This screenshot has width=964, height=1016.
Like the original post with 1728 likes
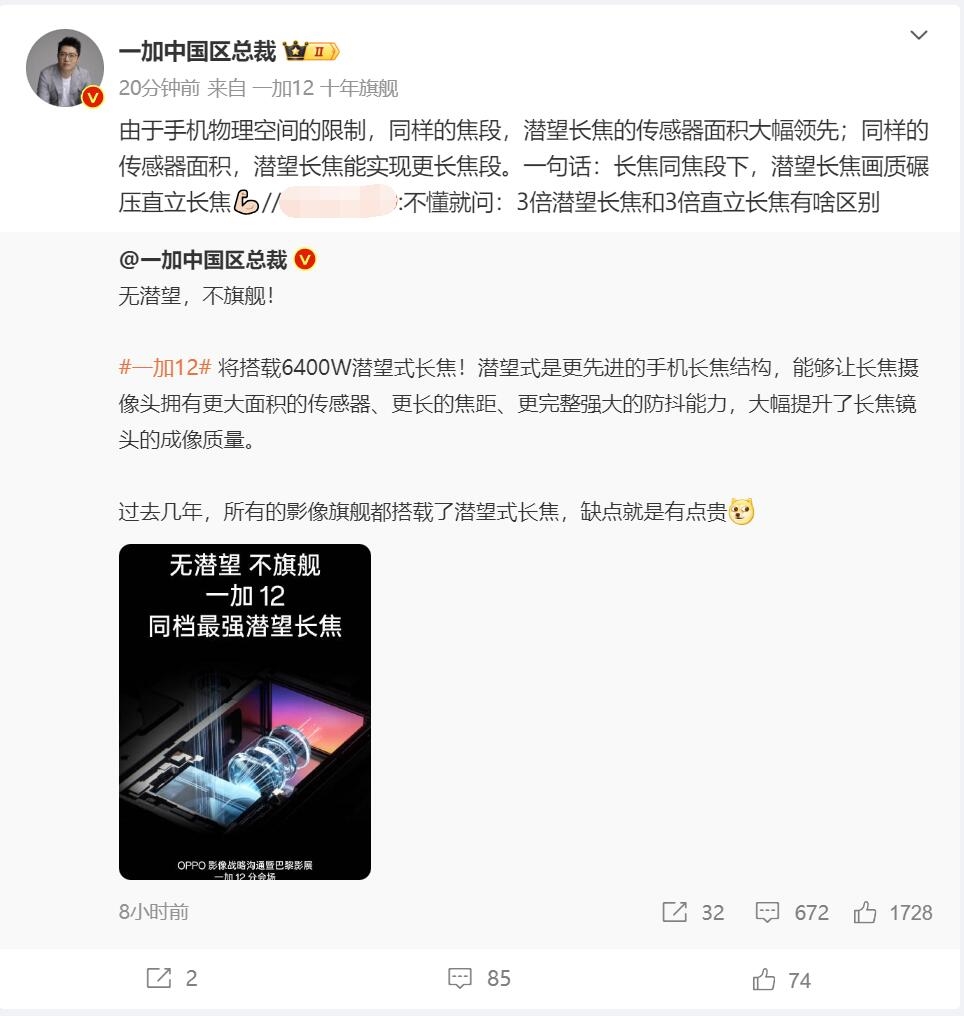click(x=892, y=912)
